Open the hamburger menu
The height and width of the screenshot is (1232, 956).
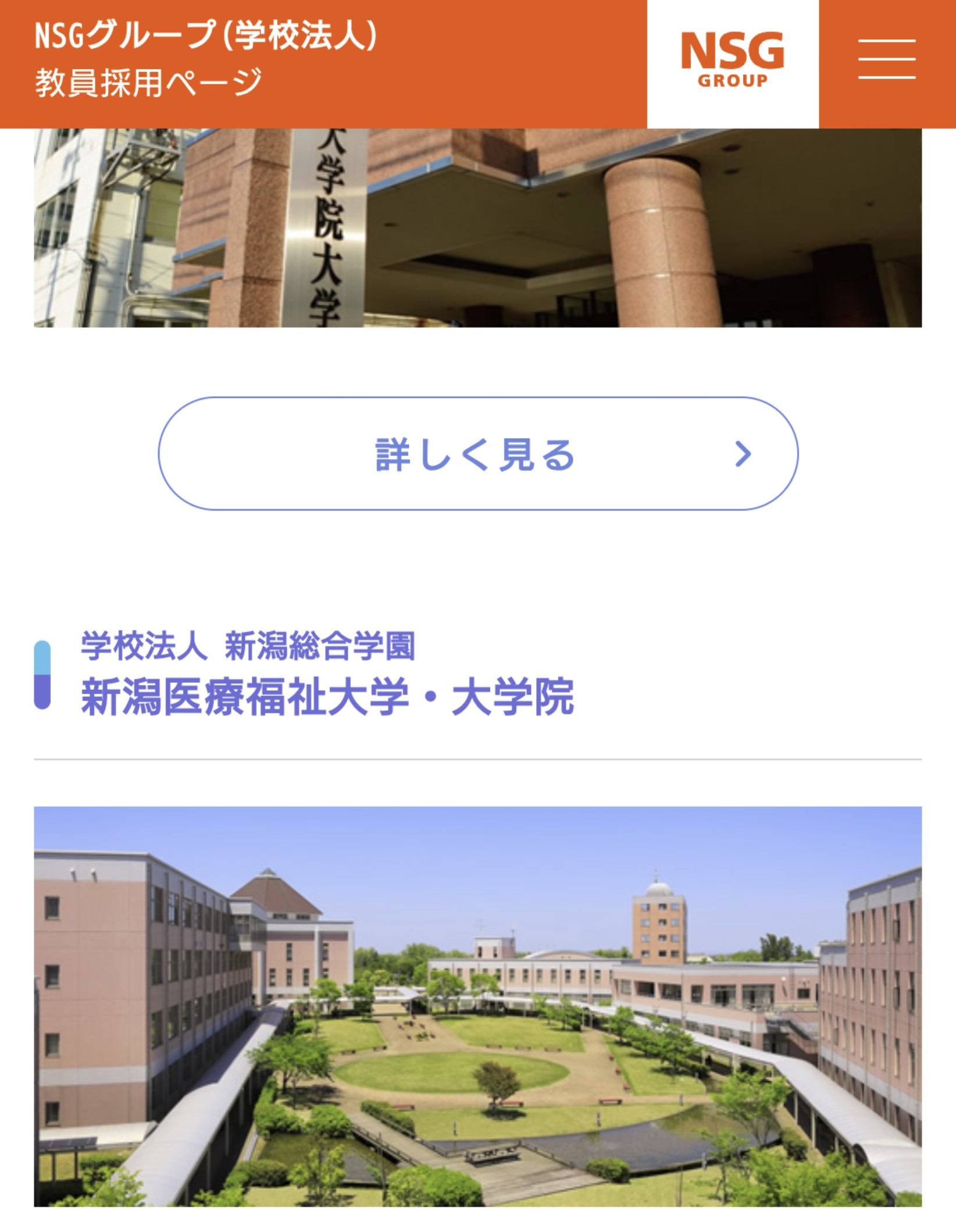point(886,60)
